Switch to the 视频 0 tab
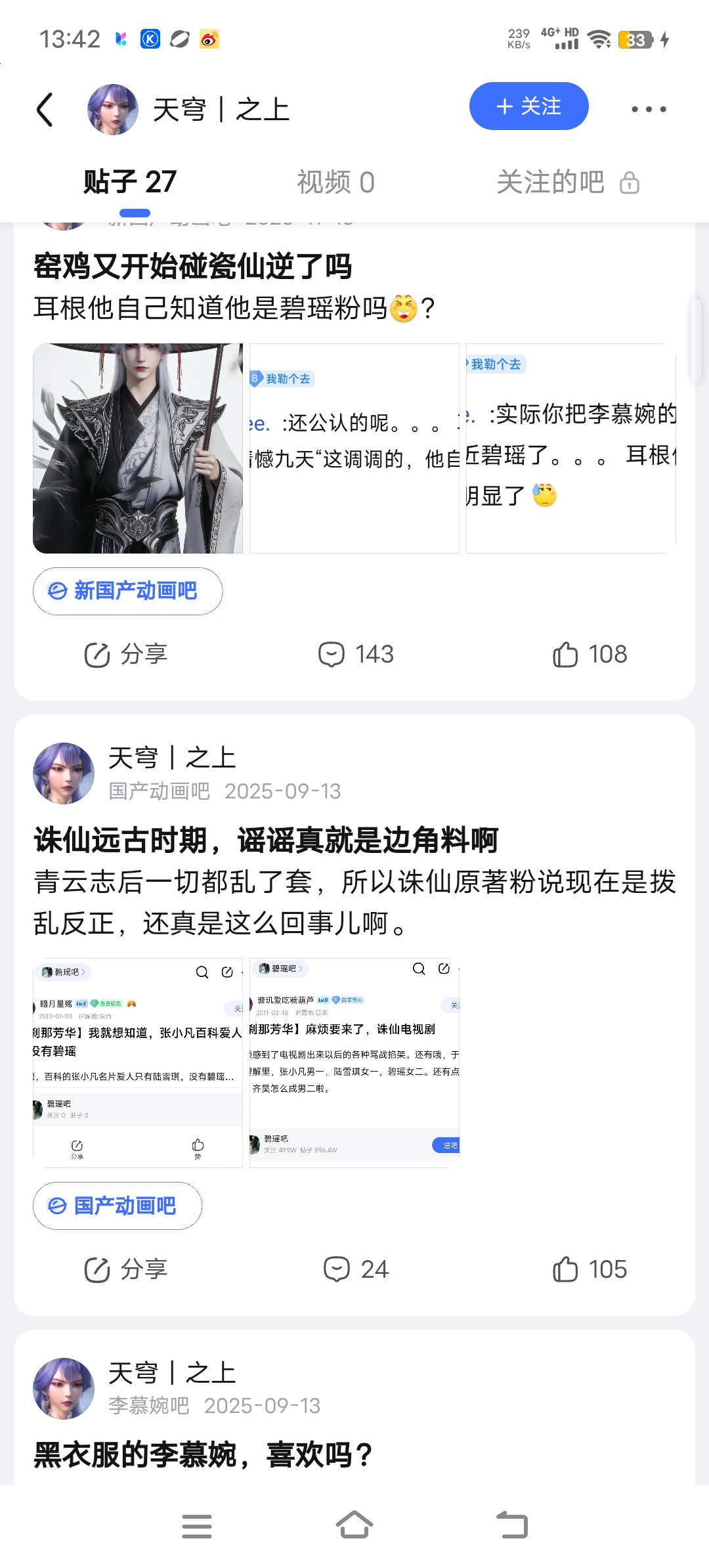The width and height of the screenshot is (709, 1568). point(335,182)
